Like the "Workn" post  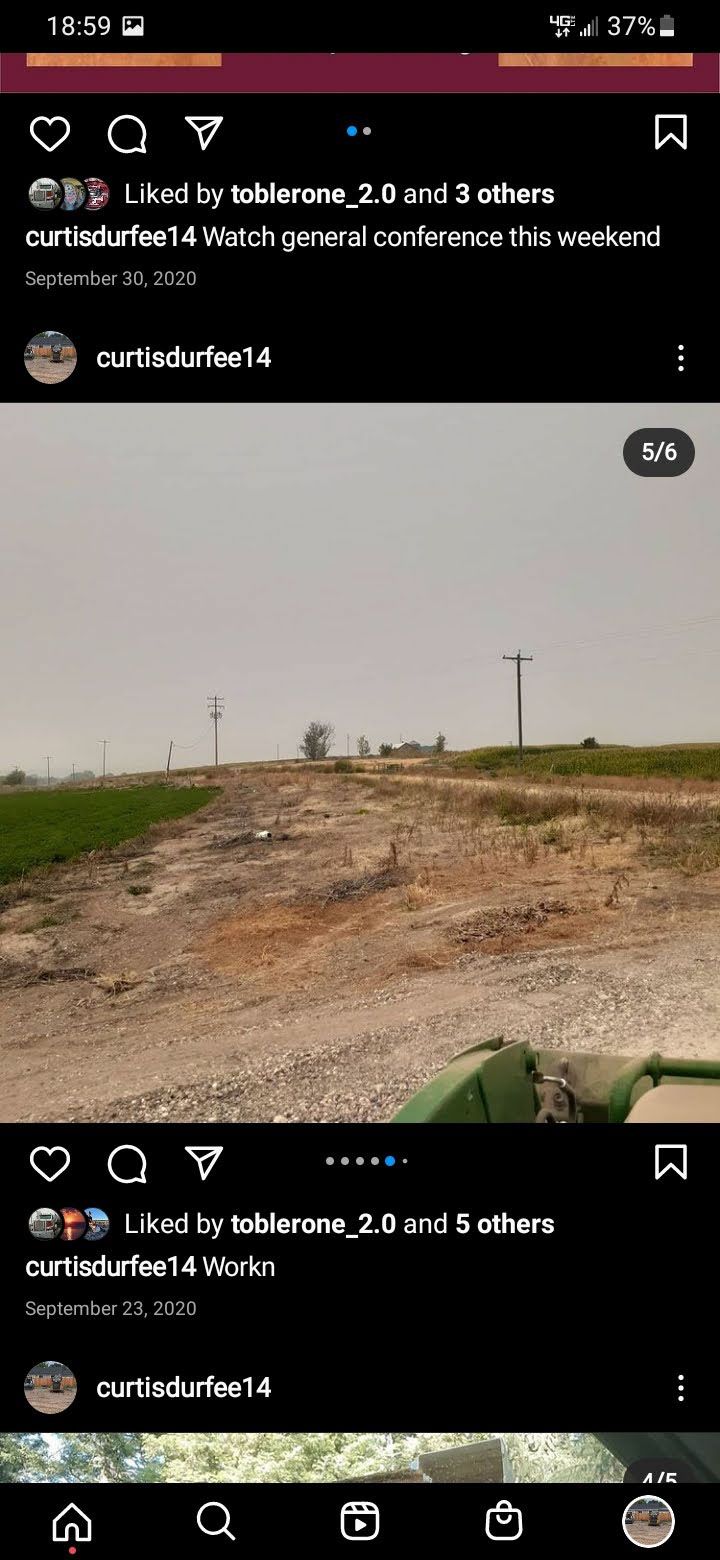click(50, 1163)
